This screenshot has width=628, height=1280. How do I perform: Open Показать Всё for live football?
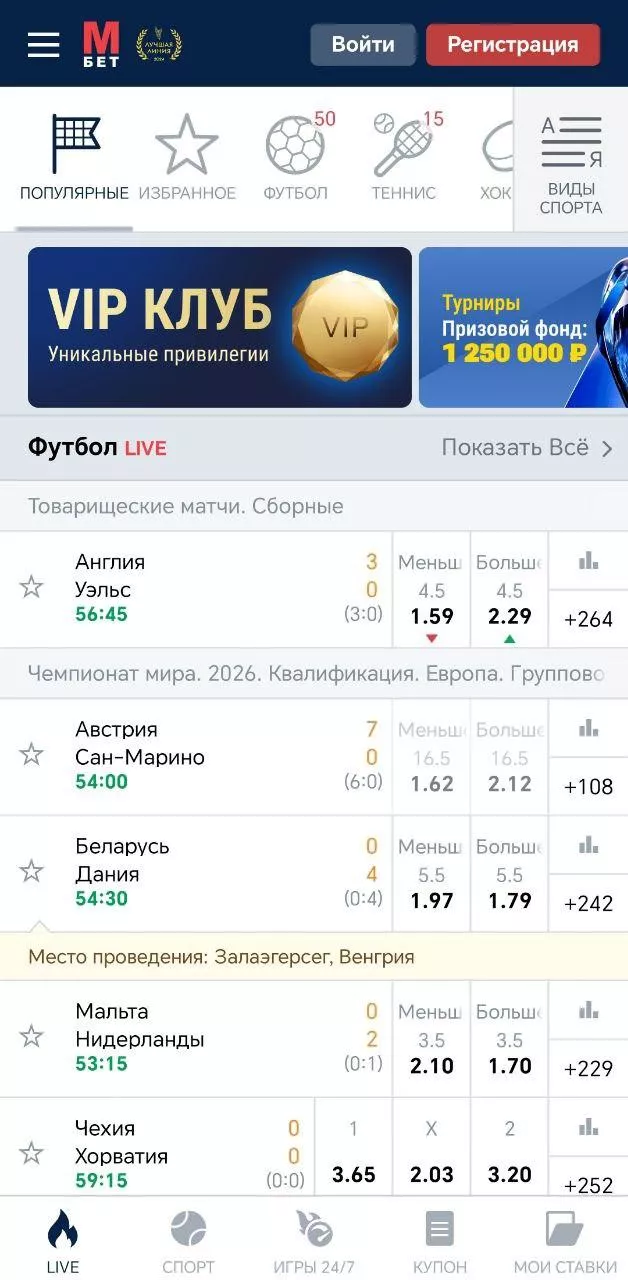[x=526, y=448]
